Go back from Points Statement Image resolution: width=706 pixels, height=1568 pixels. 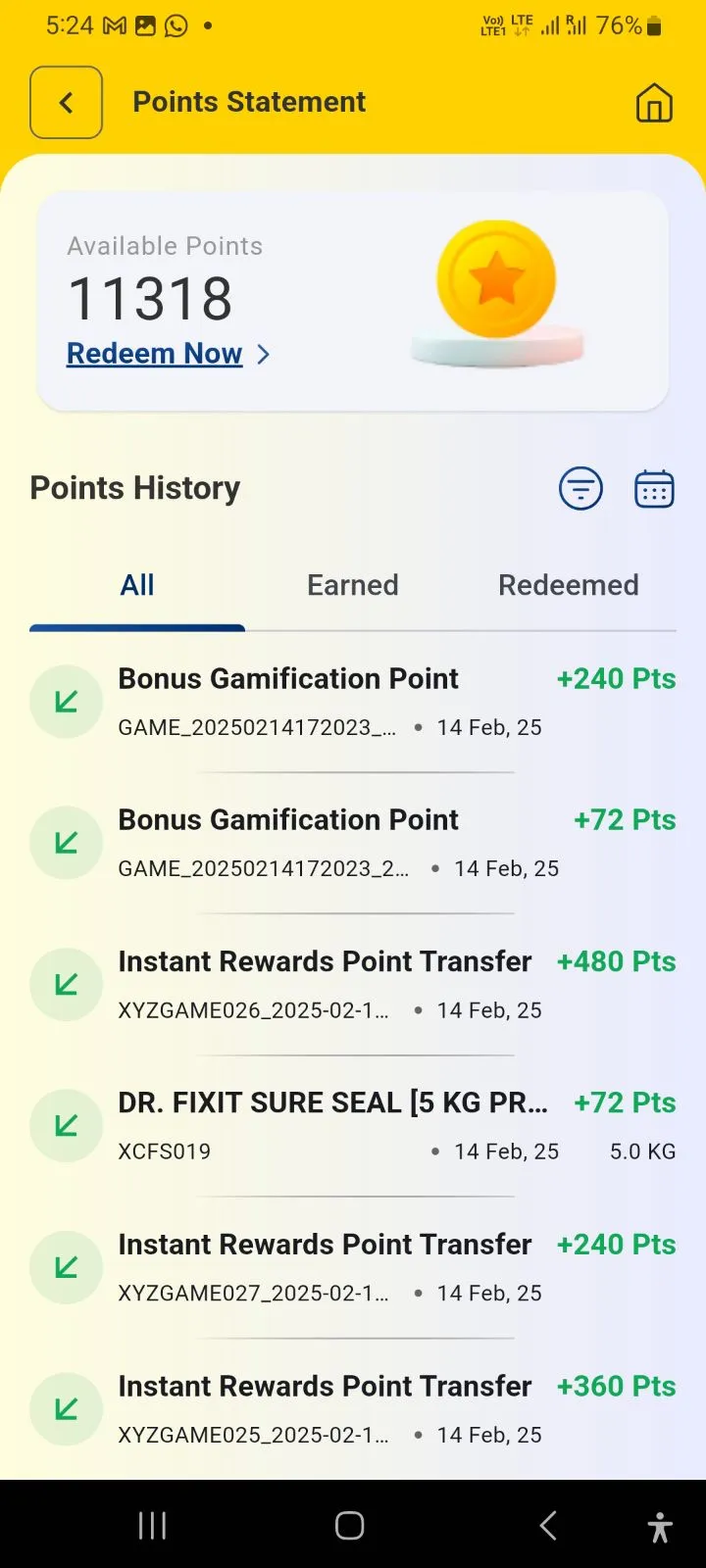point(66,102)
